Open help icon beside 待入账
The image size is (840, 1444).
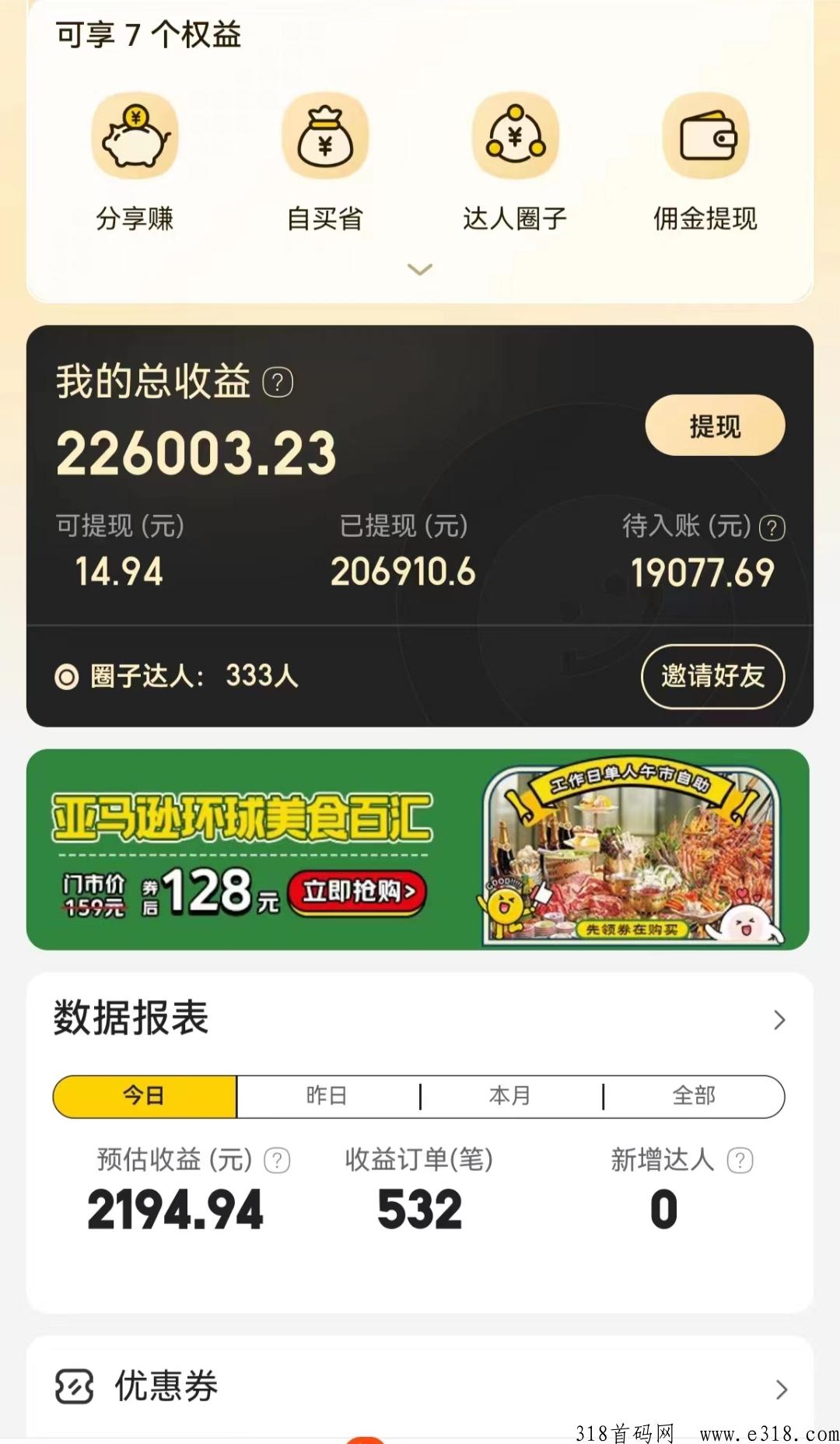pyautogui.click(x=772, y=527)
